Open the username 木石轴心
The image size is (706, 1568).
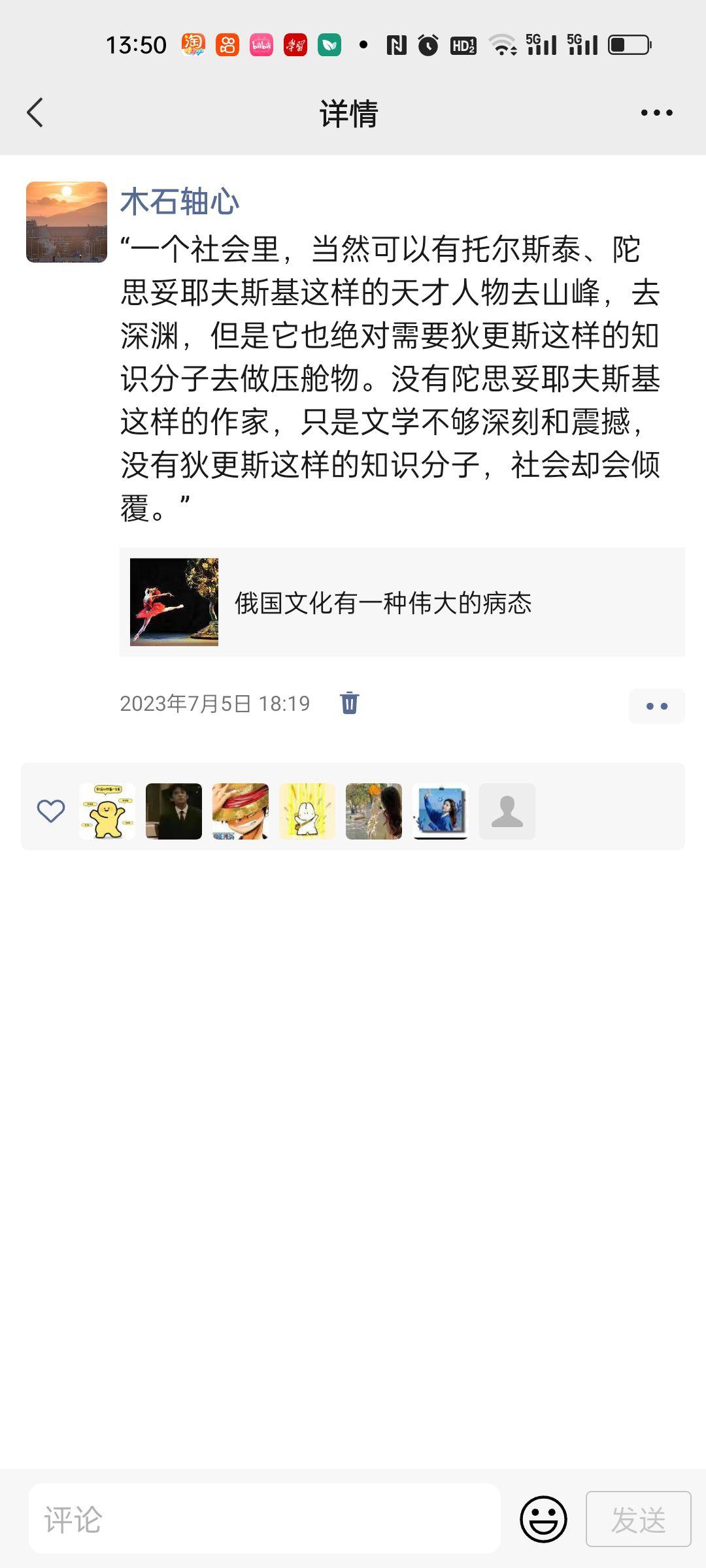tap(180, 201)
